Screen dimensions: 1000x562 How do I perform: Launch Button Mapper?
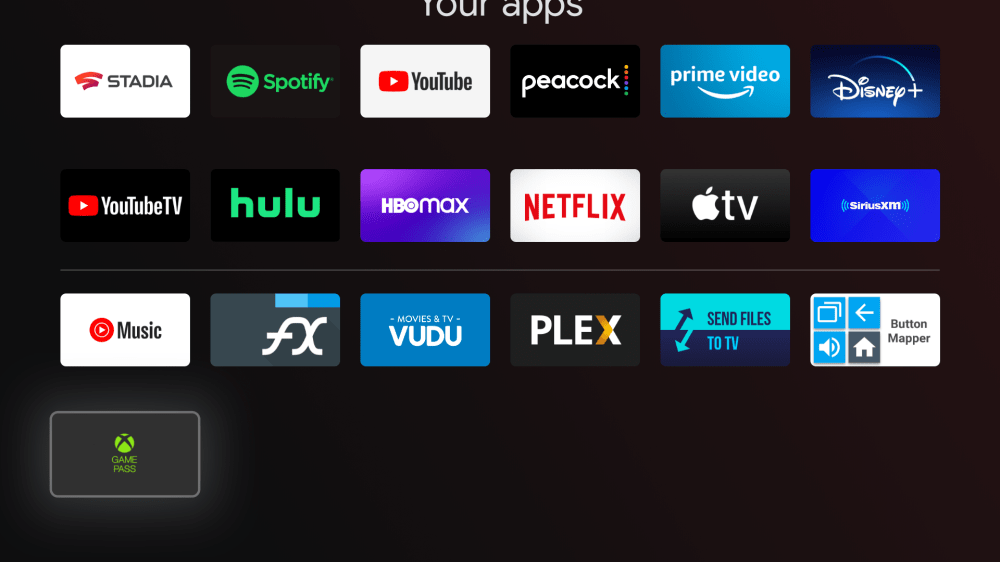tap(875, 329)
